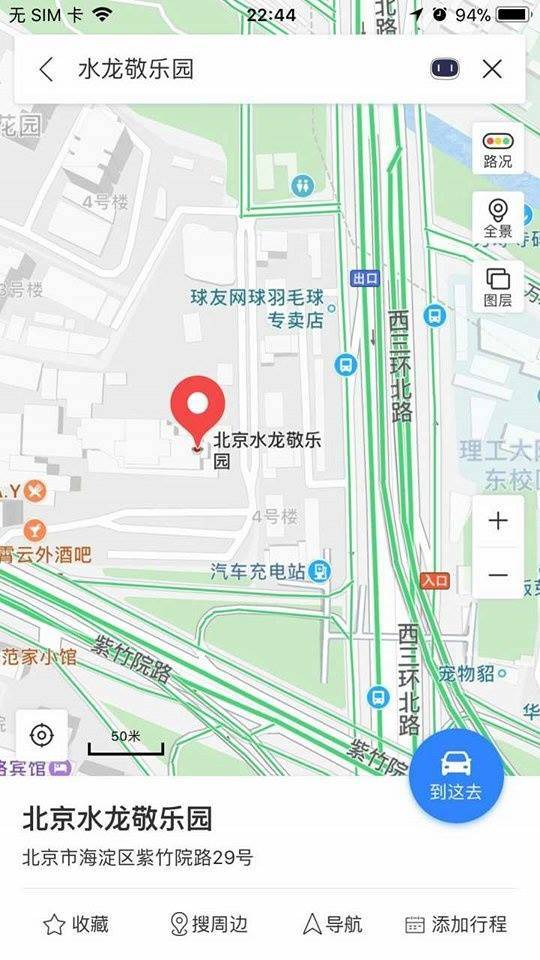Viewport: 540px width, 960px height.
Task: Center map on my current location
Action: 41,735
